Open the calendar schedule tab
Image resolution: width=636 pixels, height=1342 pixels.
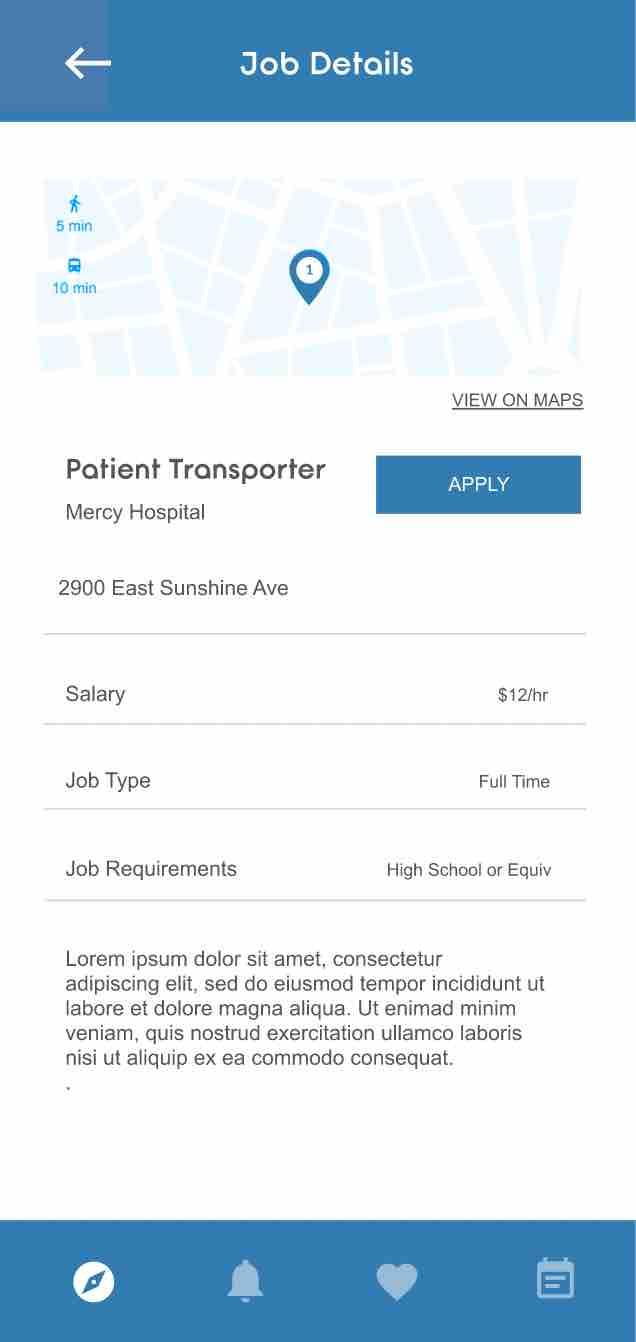tap(555, 1279)
